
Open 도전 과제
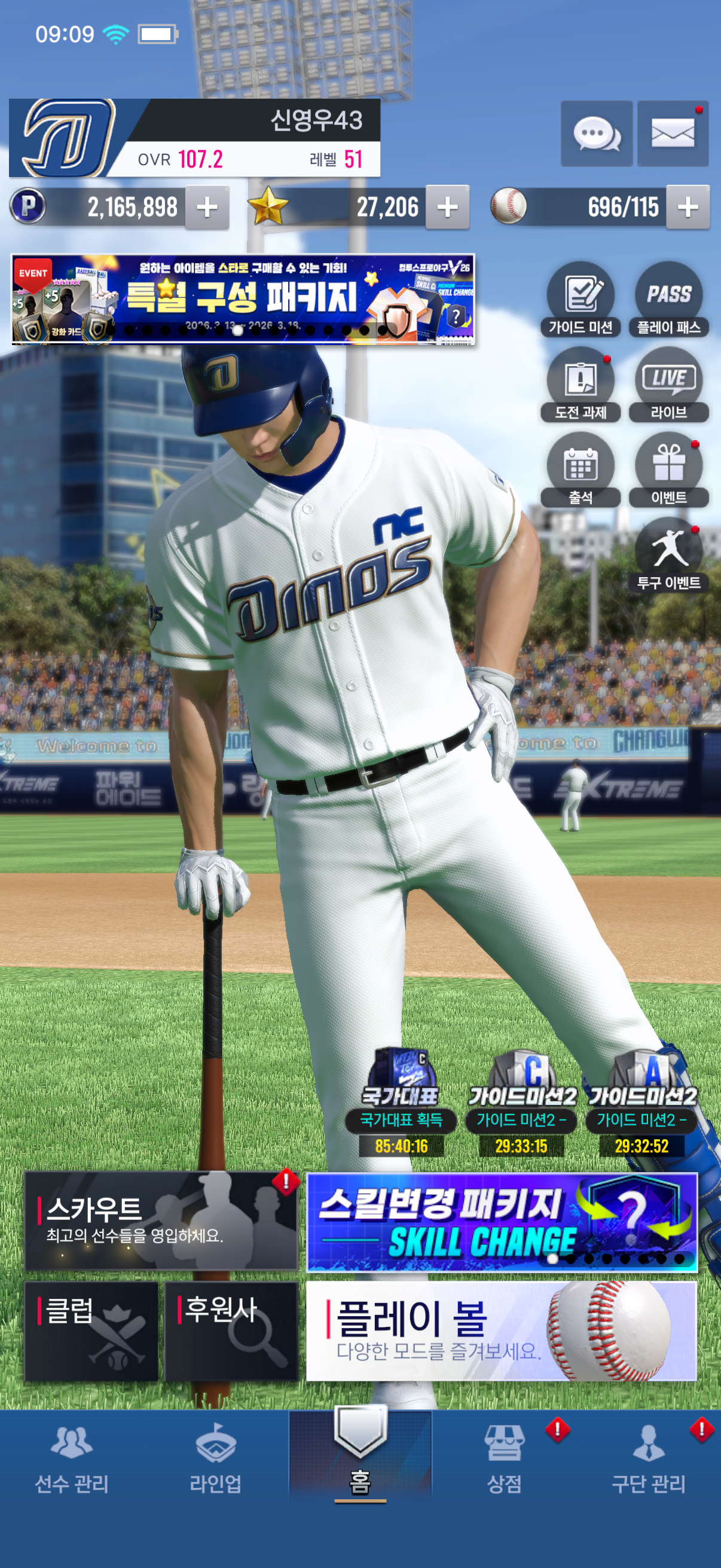point(581,385)
